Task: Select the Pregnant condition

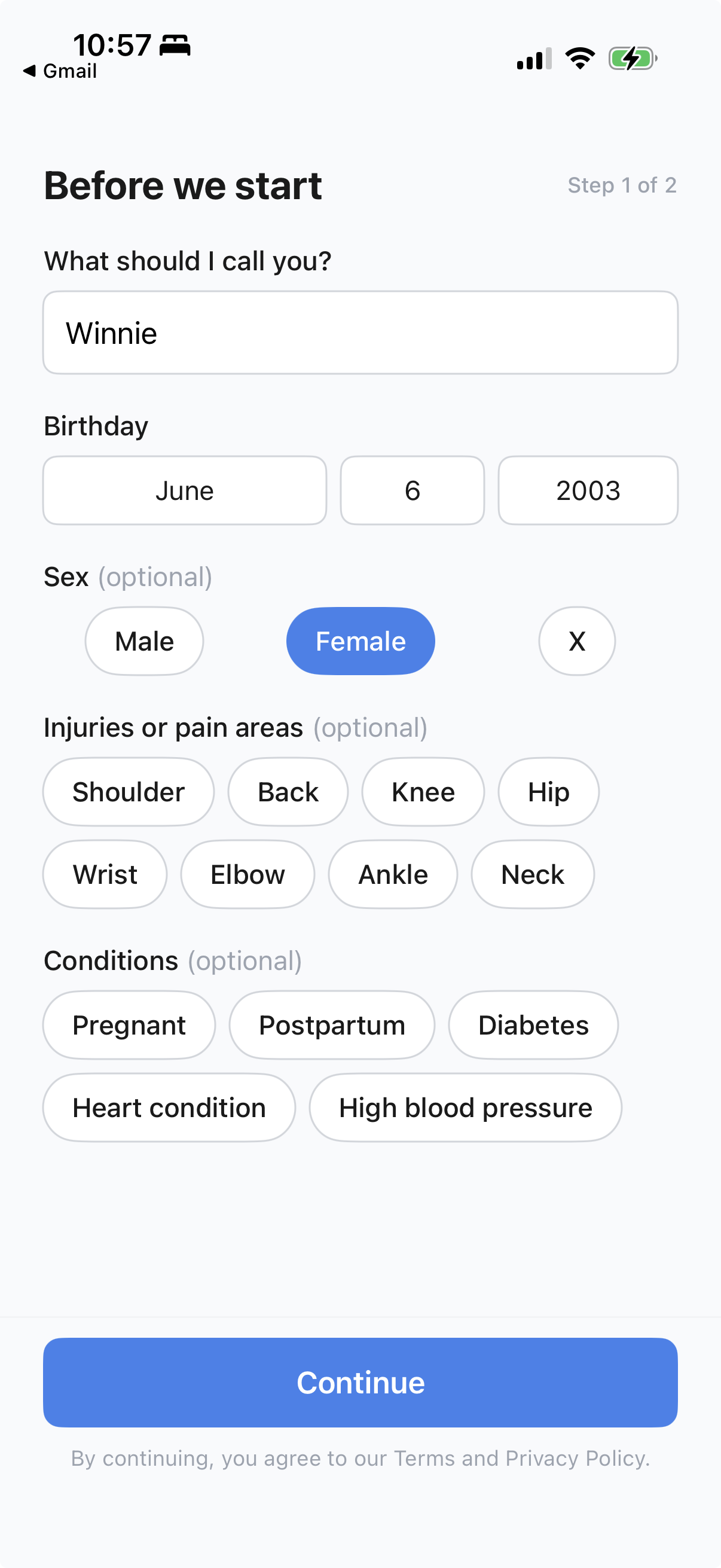Action: pyautogui.click(x=129, y=1025)
